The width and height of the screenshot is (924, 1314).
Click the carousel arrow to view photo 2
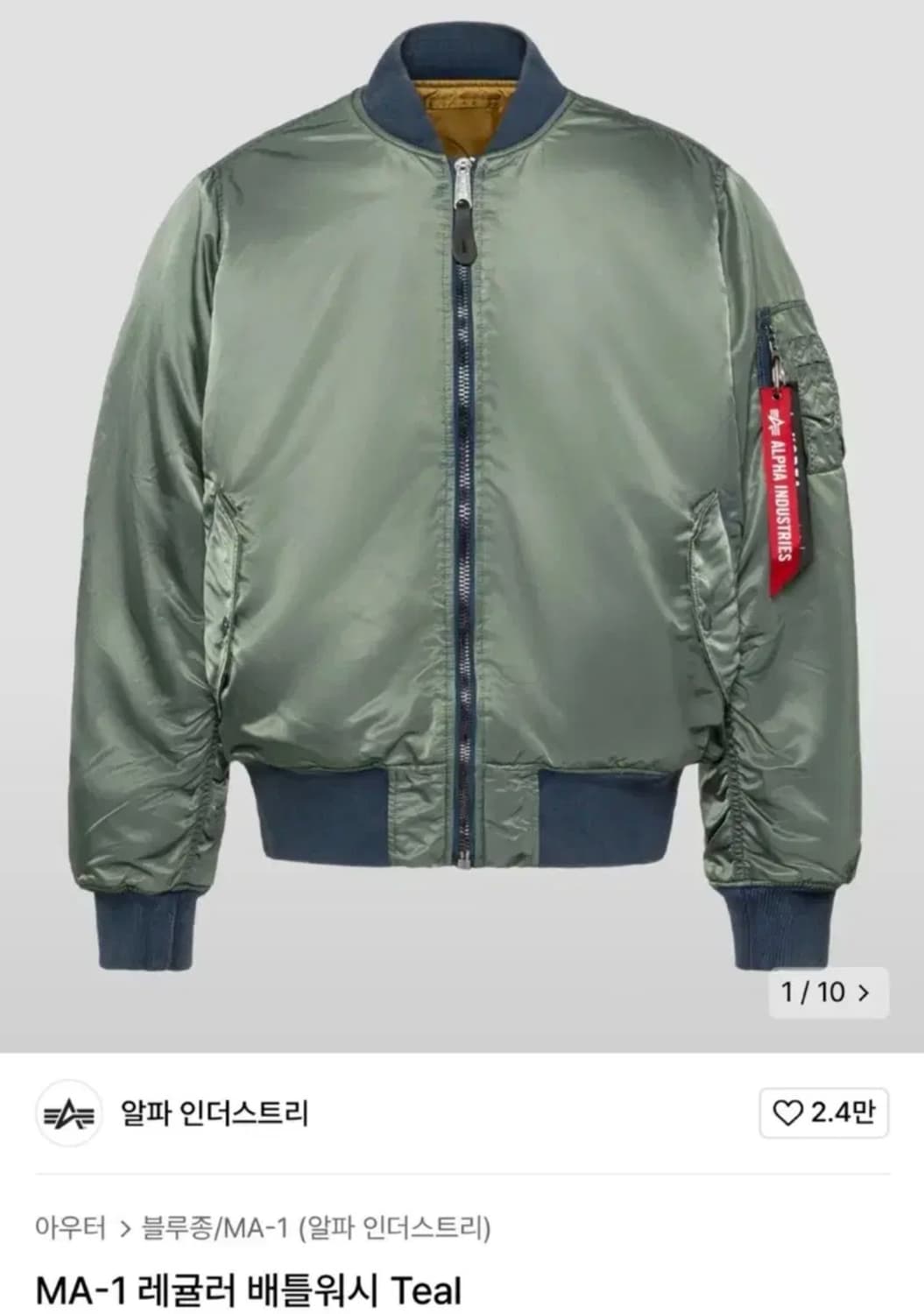[x=864, y=993]
